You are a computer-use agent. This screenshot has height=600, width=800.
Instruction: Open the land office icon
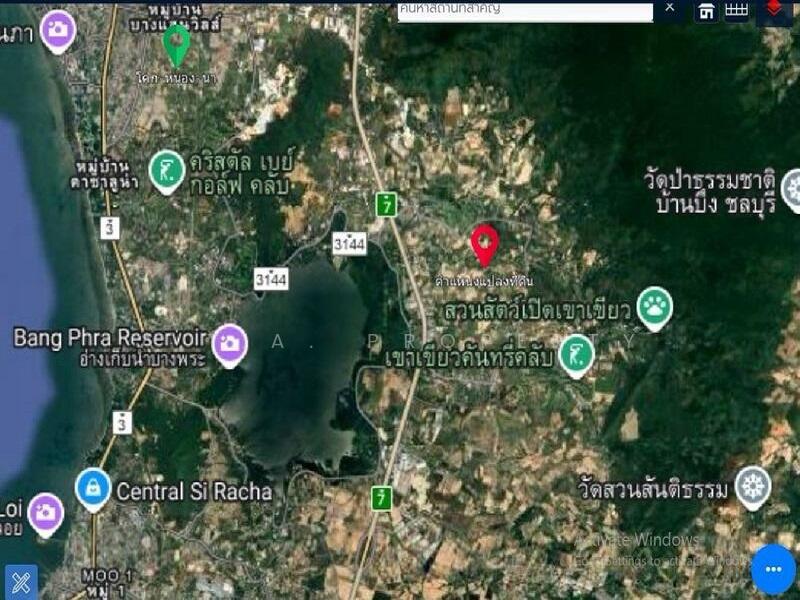[706, 11]
